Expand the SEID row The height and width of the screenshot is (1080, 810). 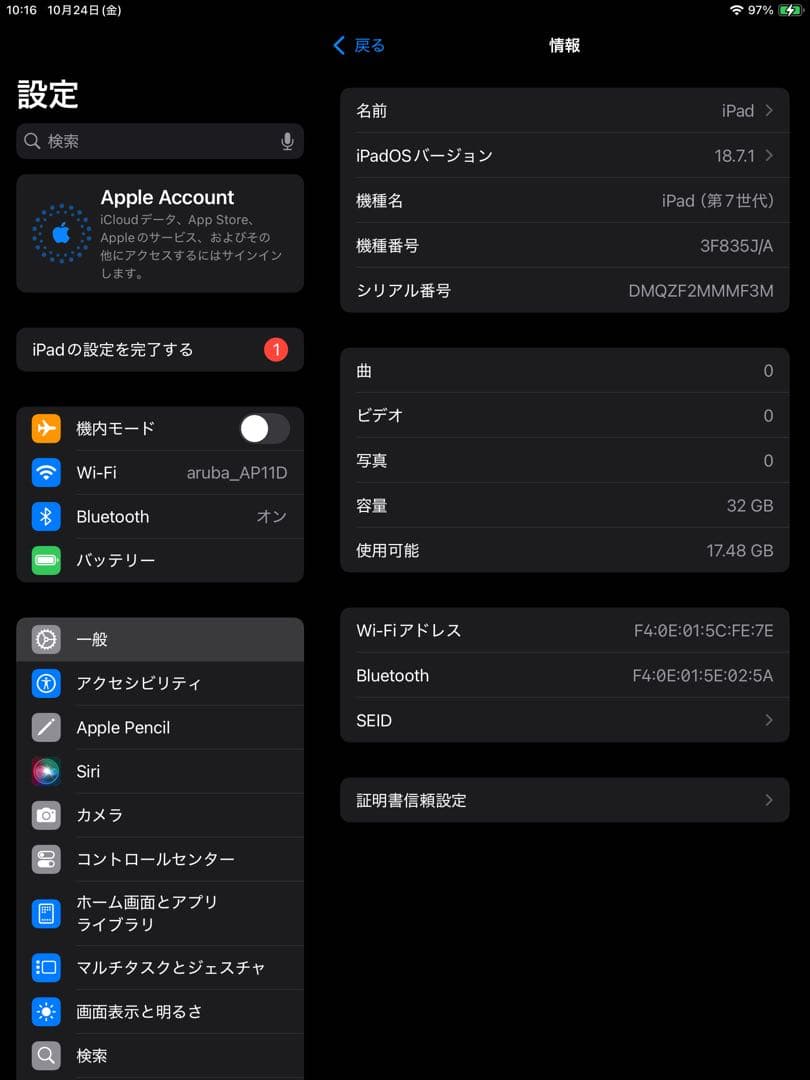tap(565, 720)
